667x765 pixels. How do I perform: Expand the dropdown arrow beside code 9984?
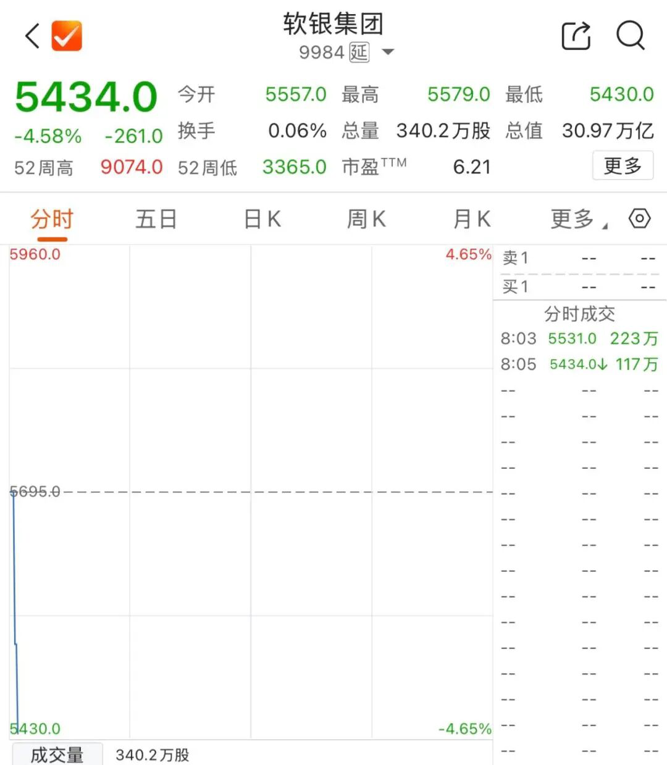click(x=388, y=52)
